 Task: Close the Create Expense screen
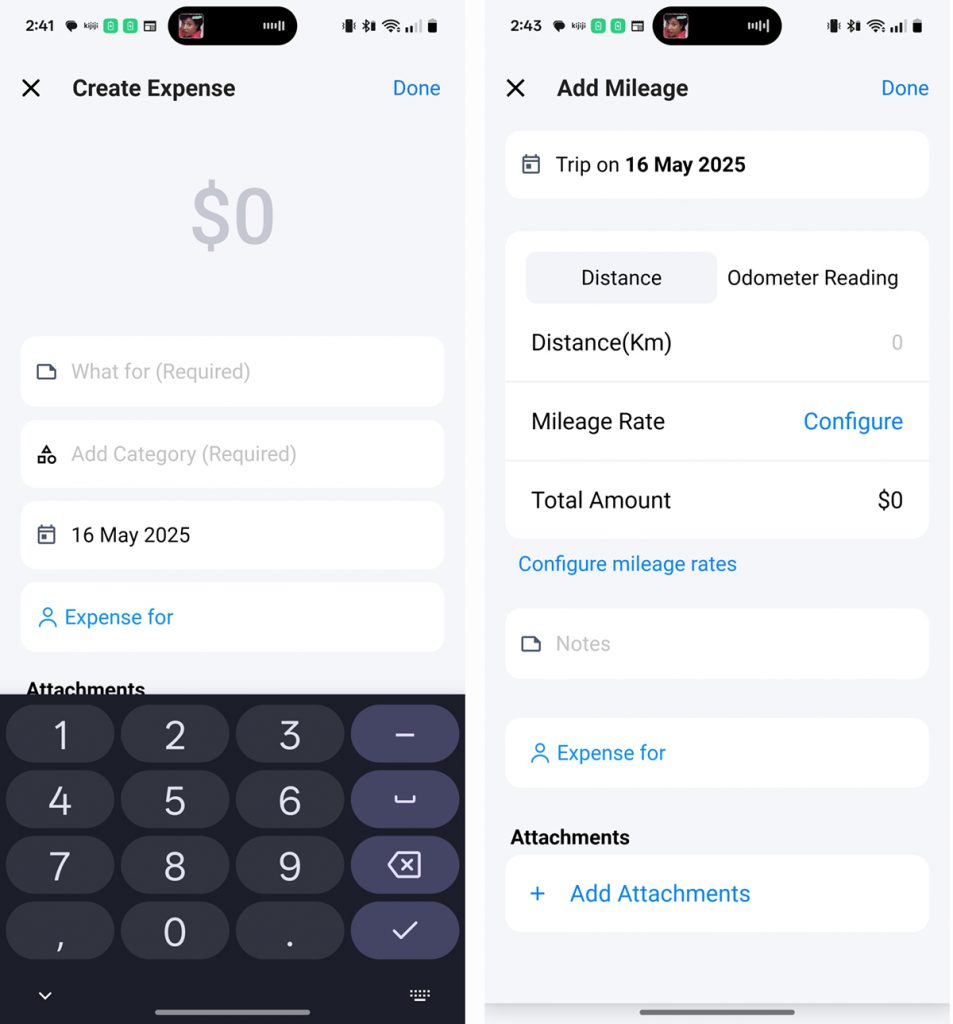click(x=31, y=88)
